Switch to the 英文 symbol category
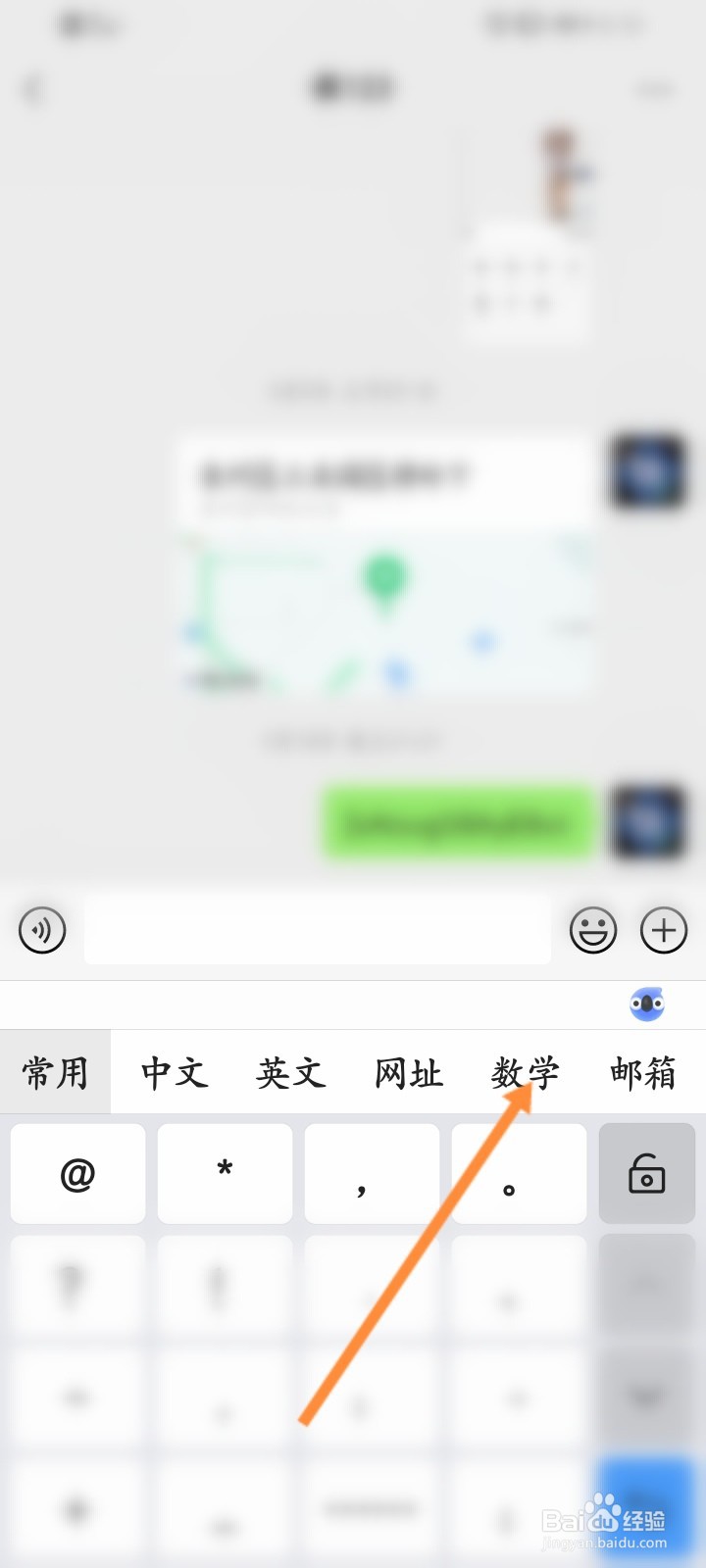Image resolution: width=706 pixels, height=1568 pixels. pos(290,1073)
